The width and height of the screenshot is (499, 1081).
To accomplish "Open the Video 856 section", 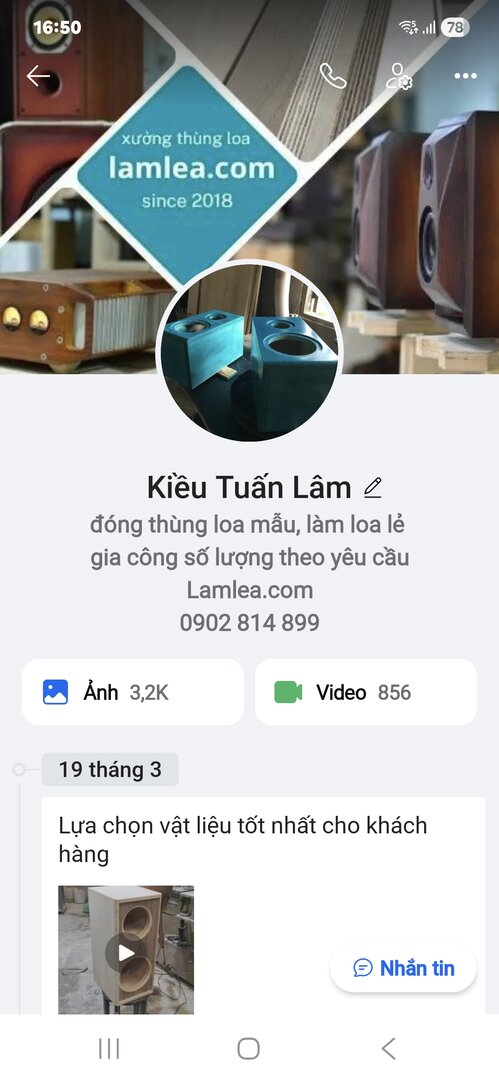I will [x=366, y=691].
